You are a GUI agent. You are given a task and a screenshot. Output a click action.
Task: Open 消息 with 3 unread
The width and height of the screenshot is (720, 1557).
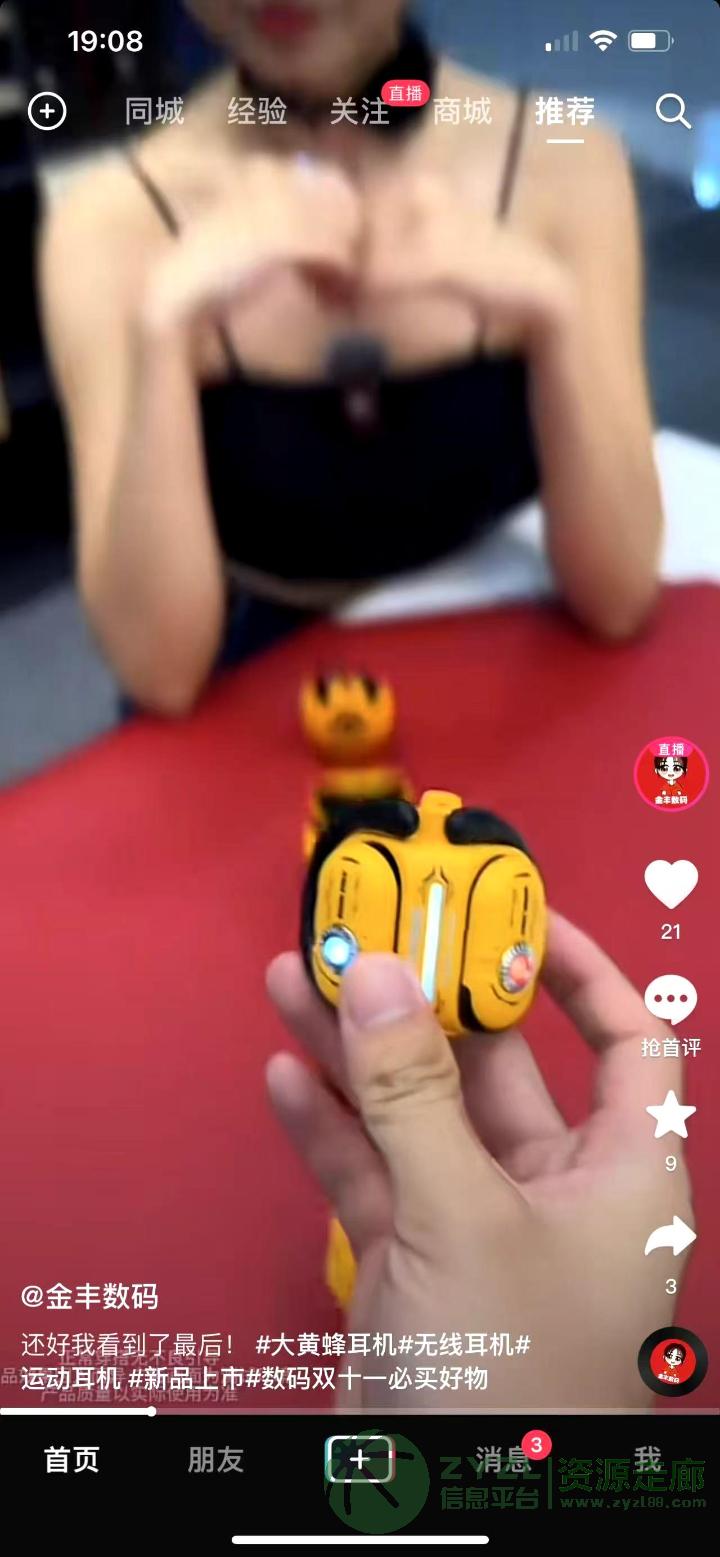(503, 1460)
